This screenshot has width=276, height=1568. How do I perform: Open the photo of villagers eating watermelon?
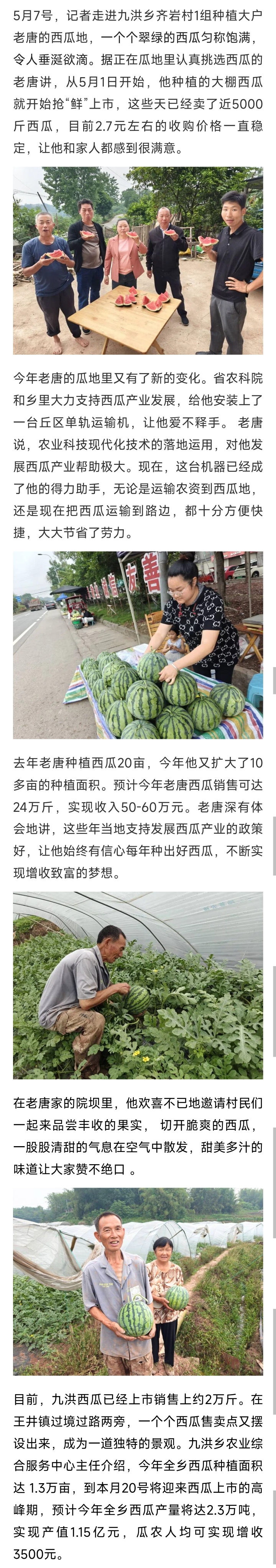(x=138, y=261)
